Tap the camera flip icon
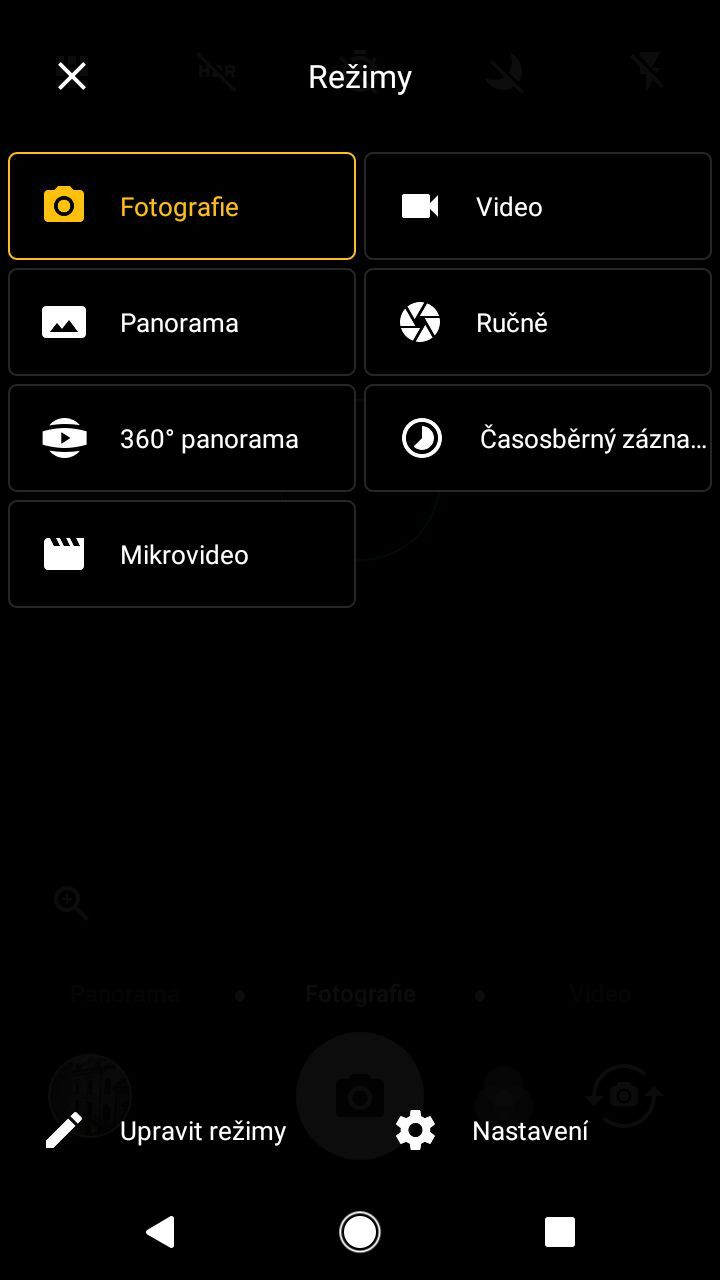The height and width of the screenshot is (1280, 720). 624,1096
